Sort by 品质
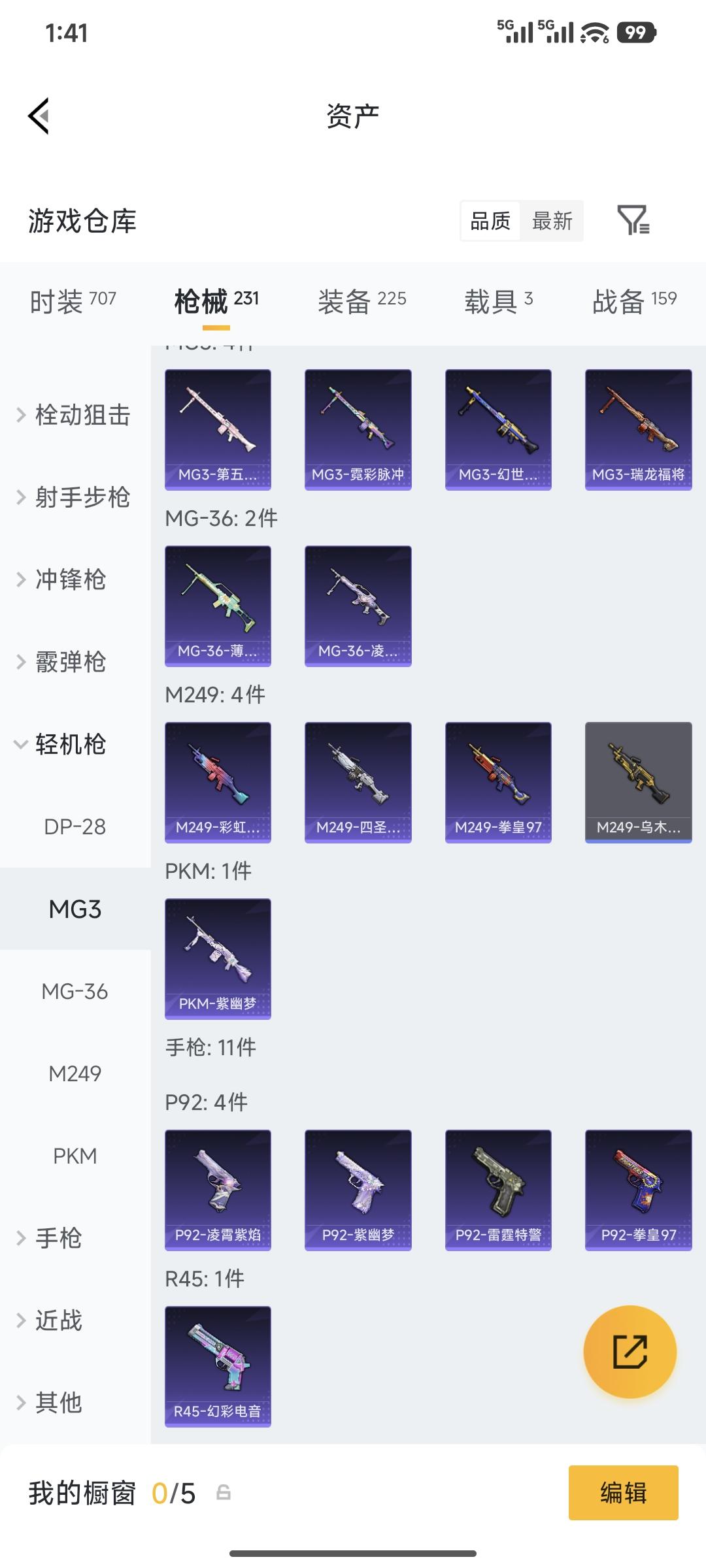 click(490, 221)
